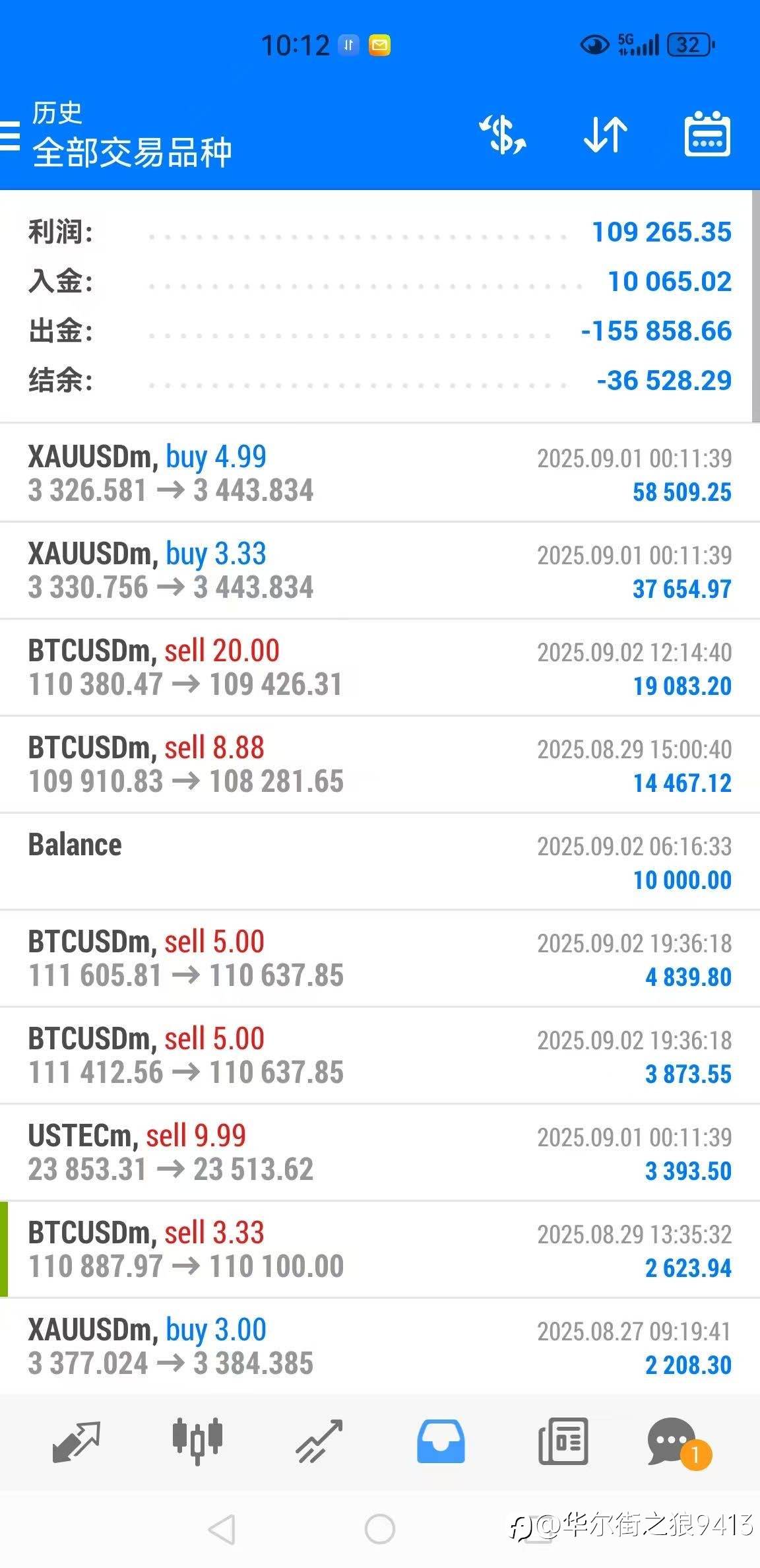
Task: Open the XAUUSDm buy 4.99 trade
Action: tap(379, 473)
